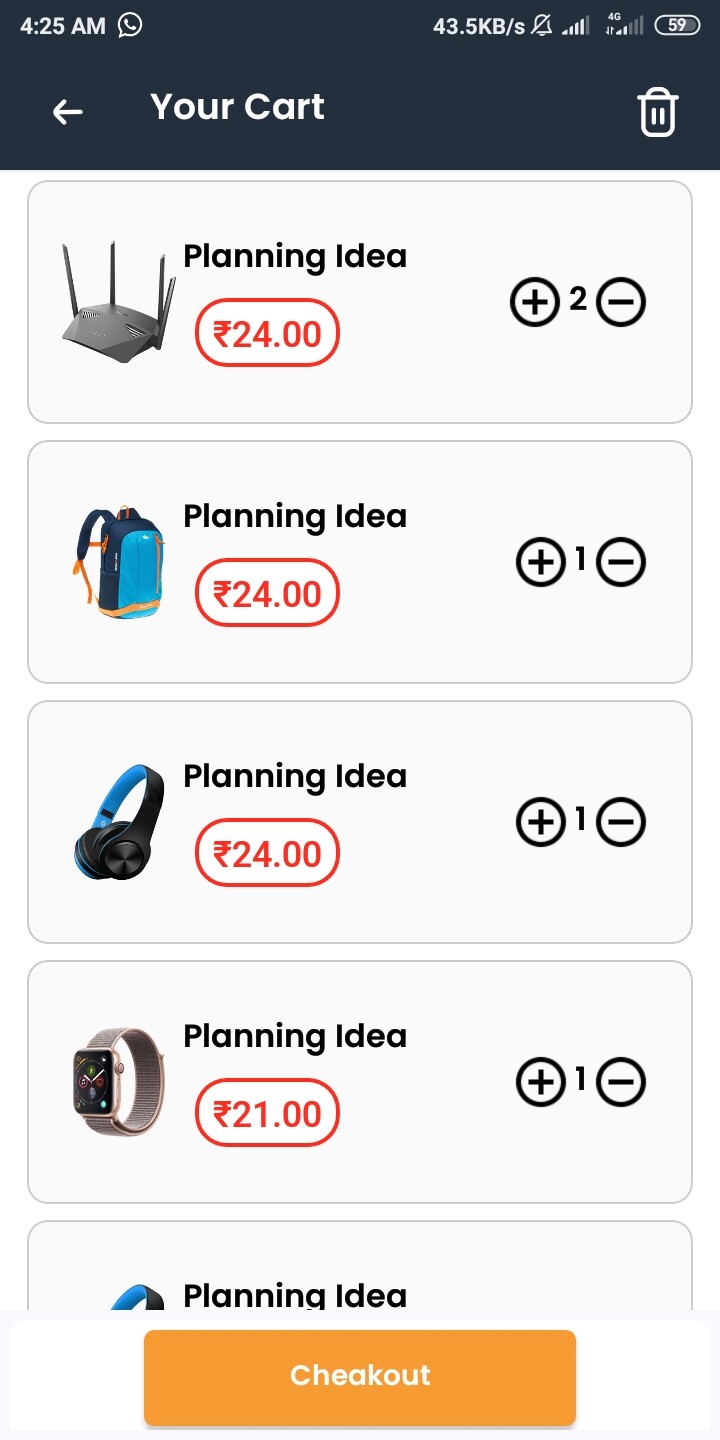
Task: Add one more backpack to cart
Action: [x=540, y=562]
